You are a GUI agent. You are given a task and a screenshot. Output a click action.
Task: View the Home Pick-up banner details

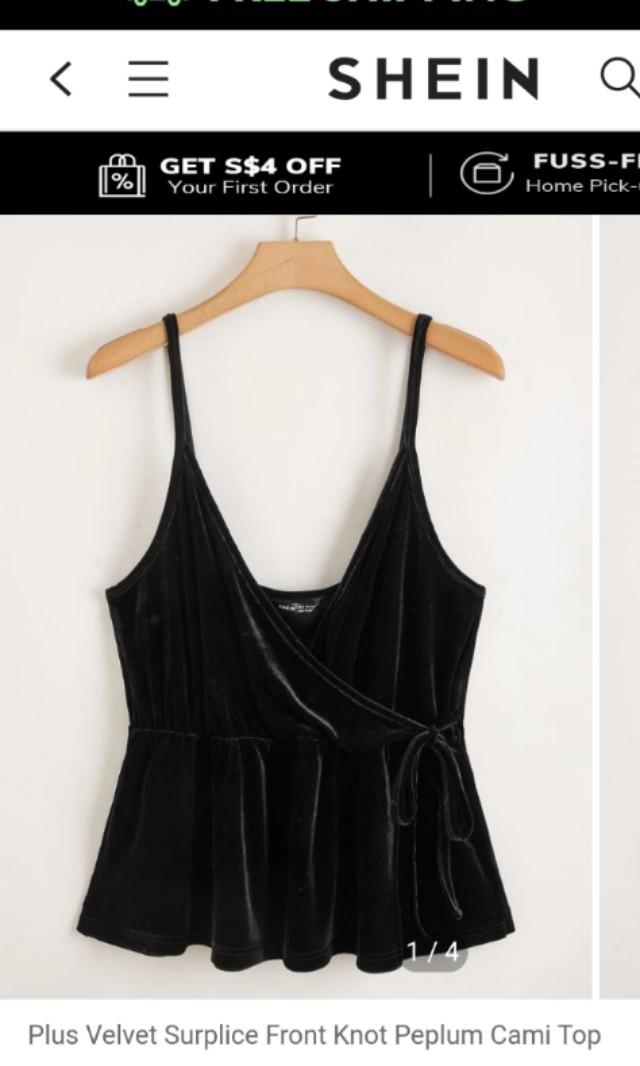548,175
